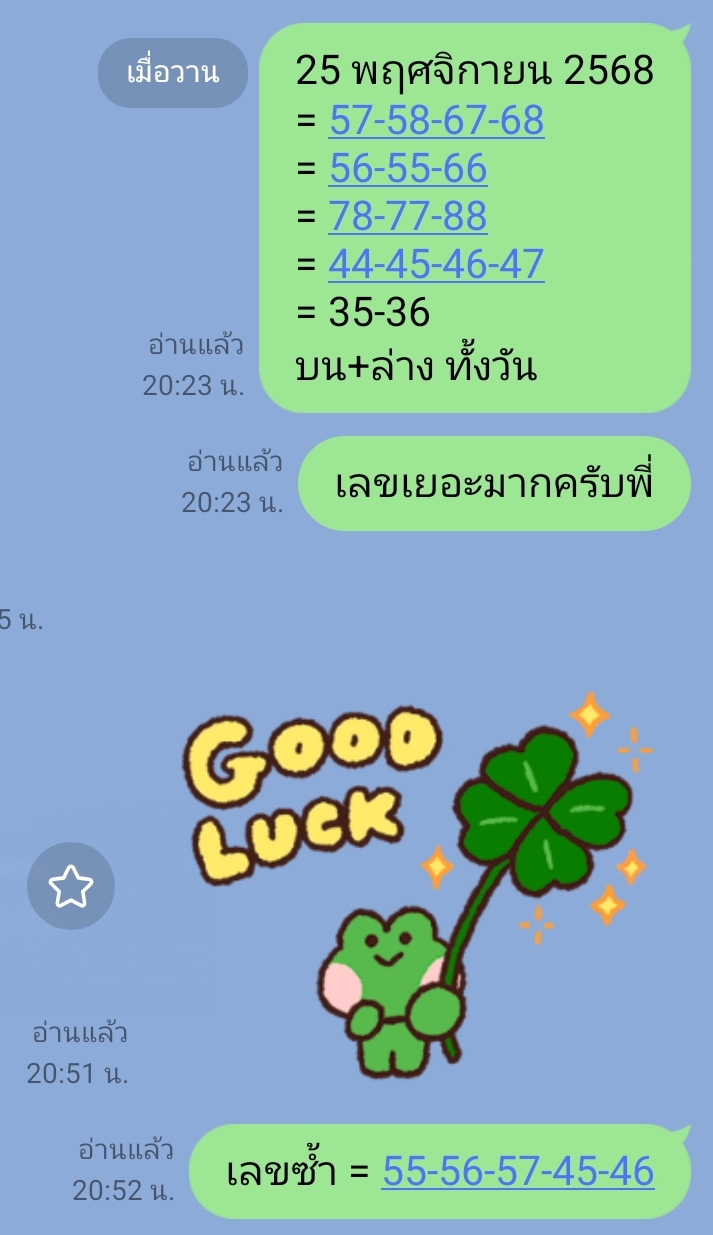
Task: Tap the 44-45-46-47 link
Action: pos(436,264)
